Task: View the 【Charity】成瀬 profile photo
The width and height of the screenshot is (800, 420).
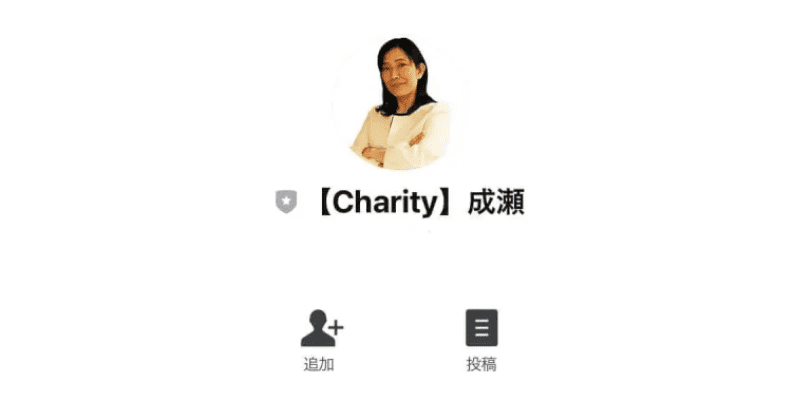Action: [400, 103]
